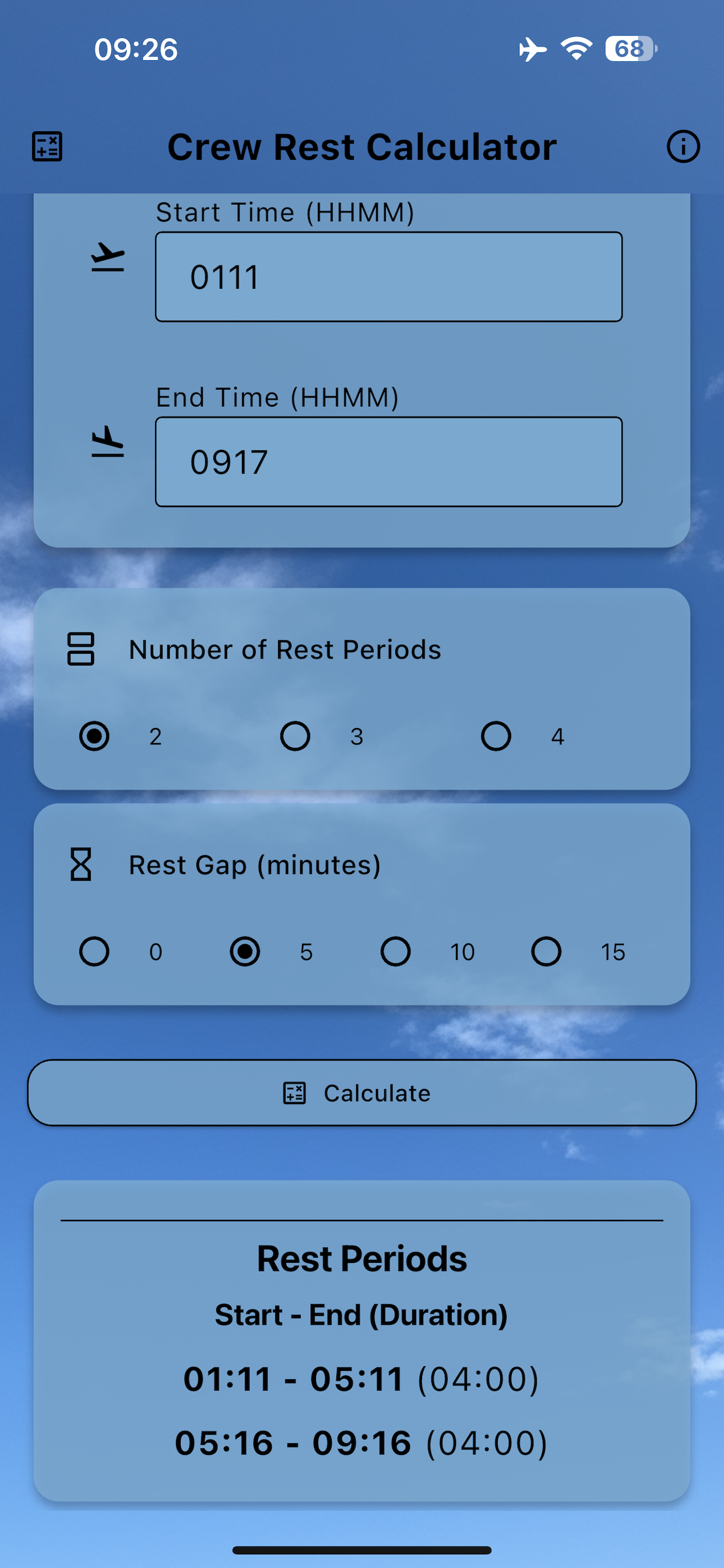Screen dimensions: 724x1568
Task: Click the hourglass icon beside Rest Gap
Action: coord(83,864)
